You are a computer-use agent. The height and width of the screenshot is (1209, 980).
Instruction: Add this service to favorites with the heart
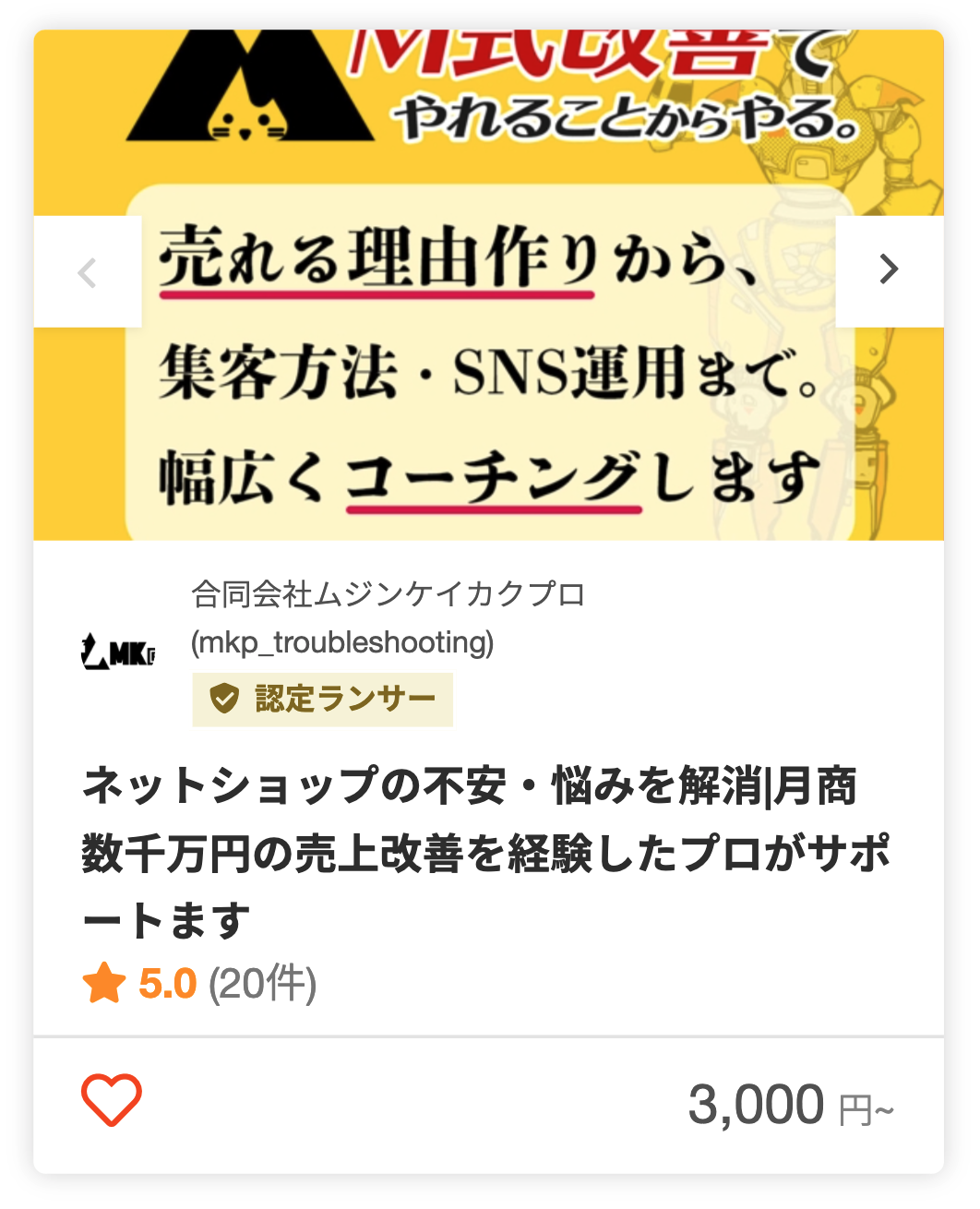(x=112, y=1100)
